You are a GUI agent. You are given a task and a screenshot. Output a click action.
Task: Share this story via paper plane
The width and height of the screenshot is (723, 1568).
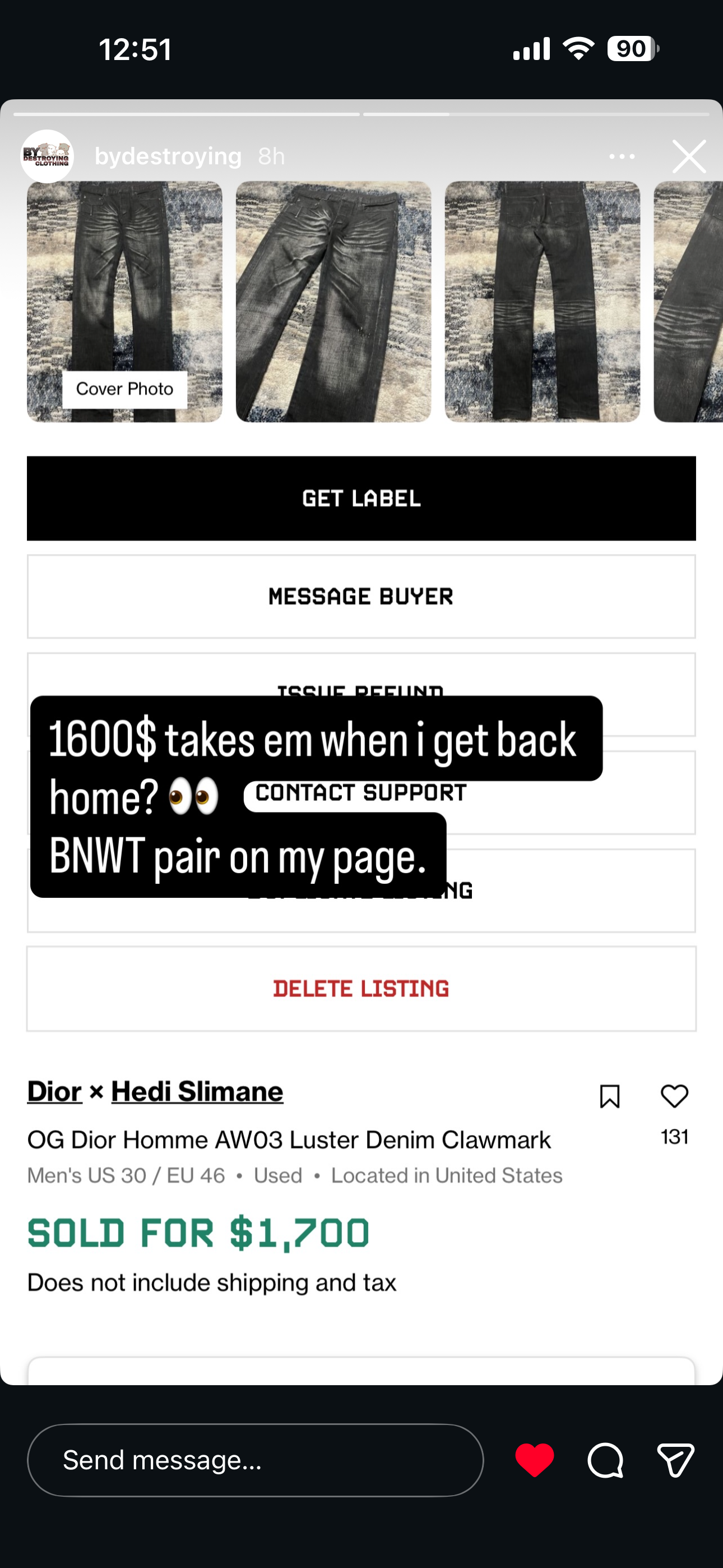(675, 1460)
